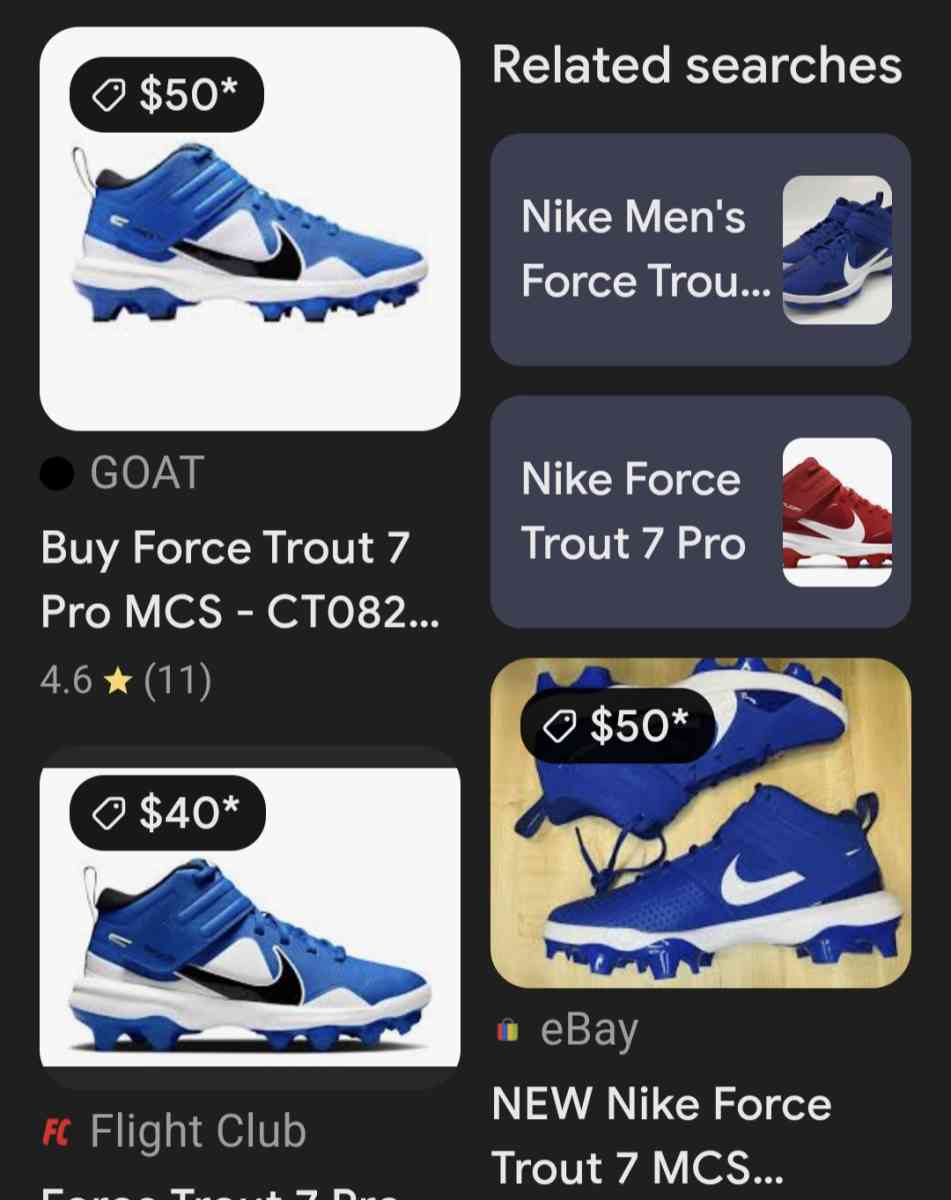This screenshot has width=951, height=1200.
Task: Open the Nike Force Trout 7 Pro related search
Action: click(700, 512)
